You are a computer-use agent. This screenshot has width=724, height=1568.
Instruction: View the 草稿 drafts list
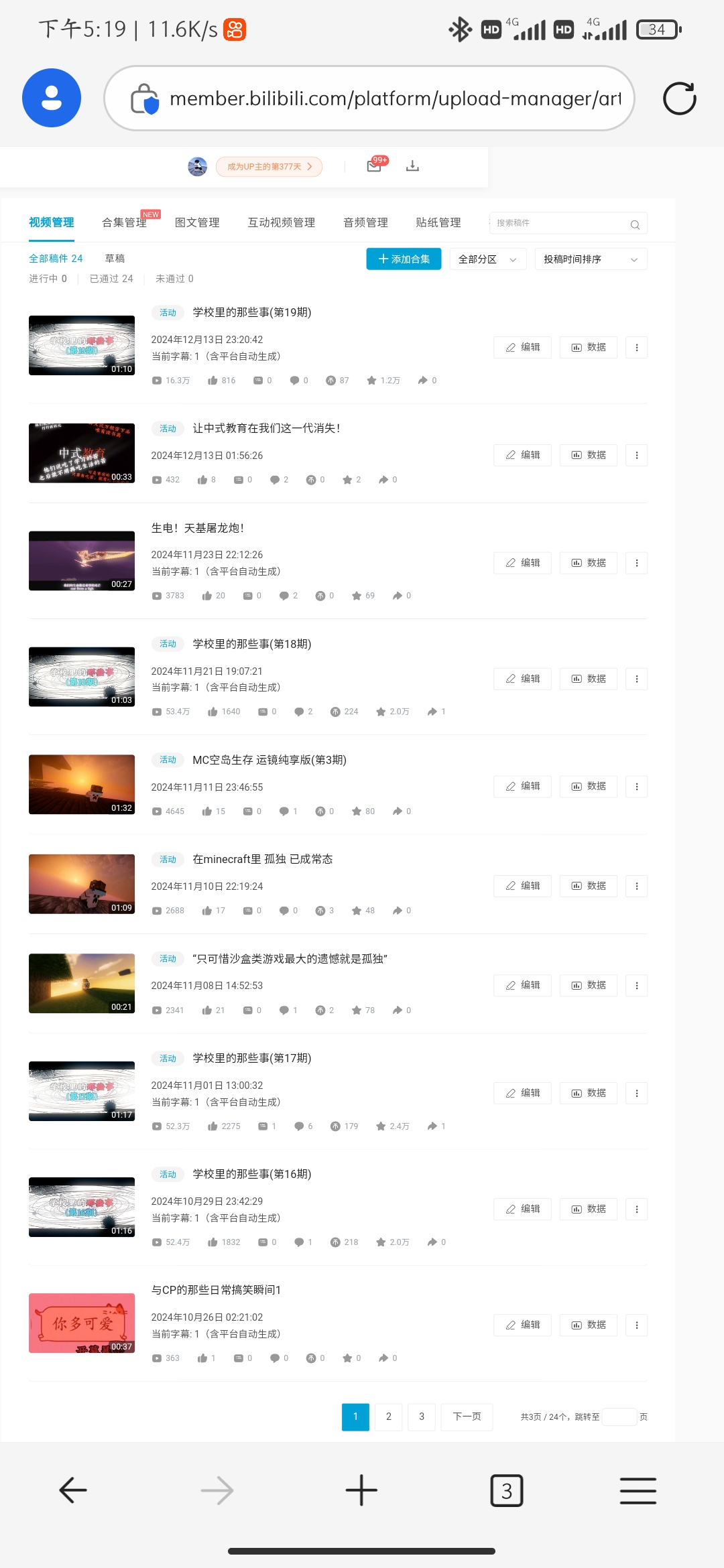pyautogui.click(x=115, y=259)
